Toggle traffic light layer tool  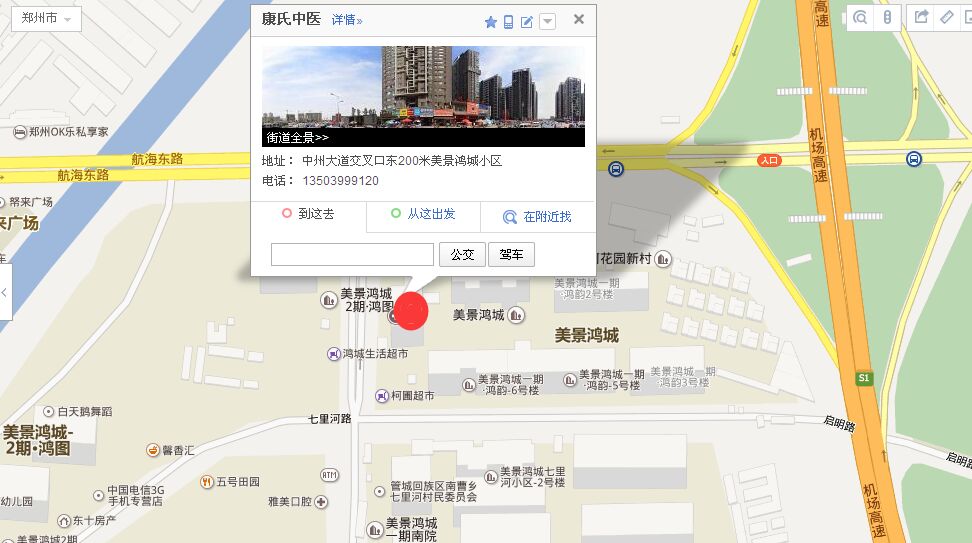886,17
